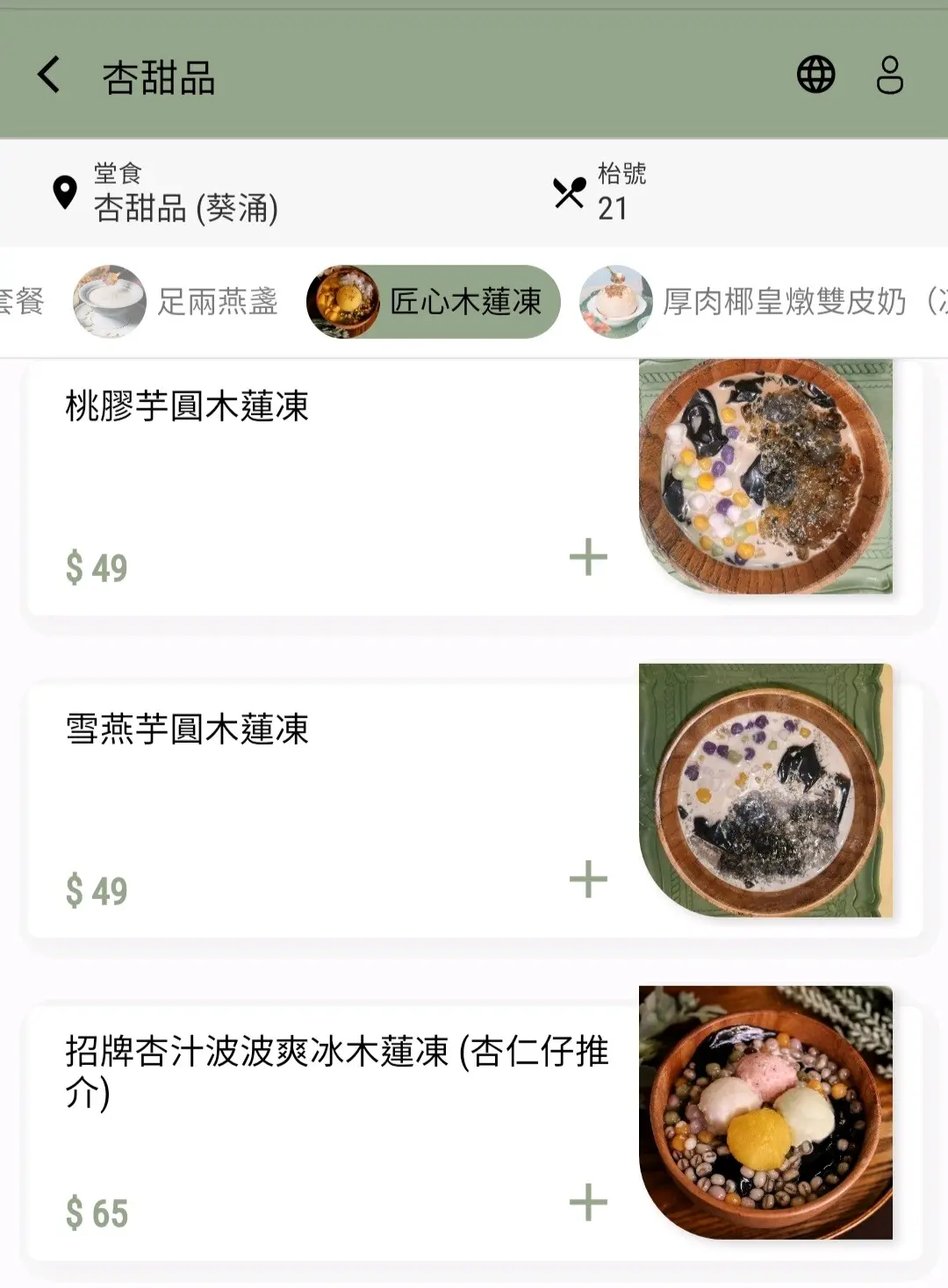948x1288 pixels.
Task: Switch to the 足兩燕盞 category
Action: (176, 302)
